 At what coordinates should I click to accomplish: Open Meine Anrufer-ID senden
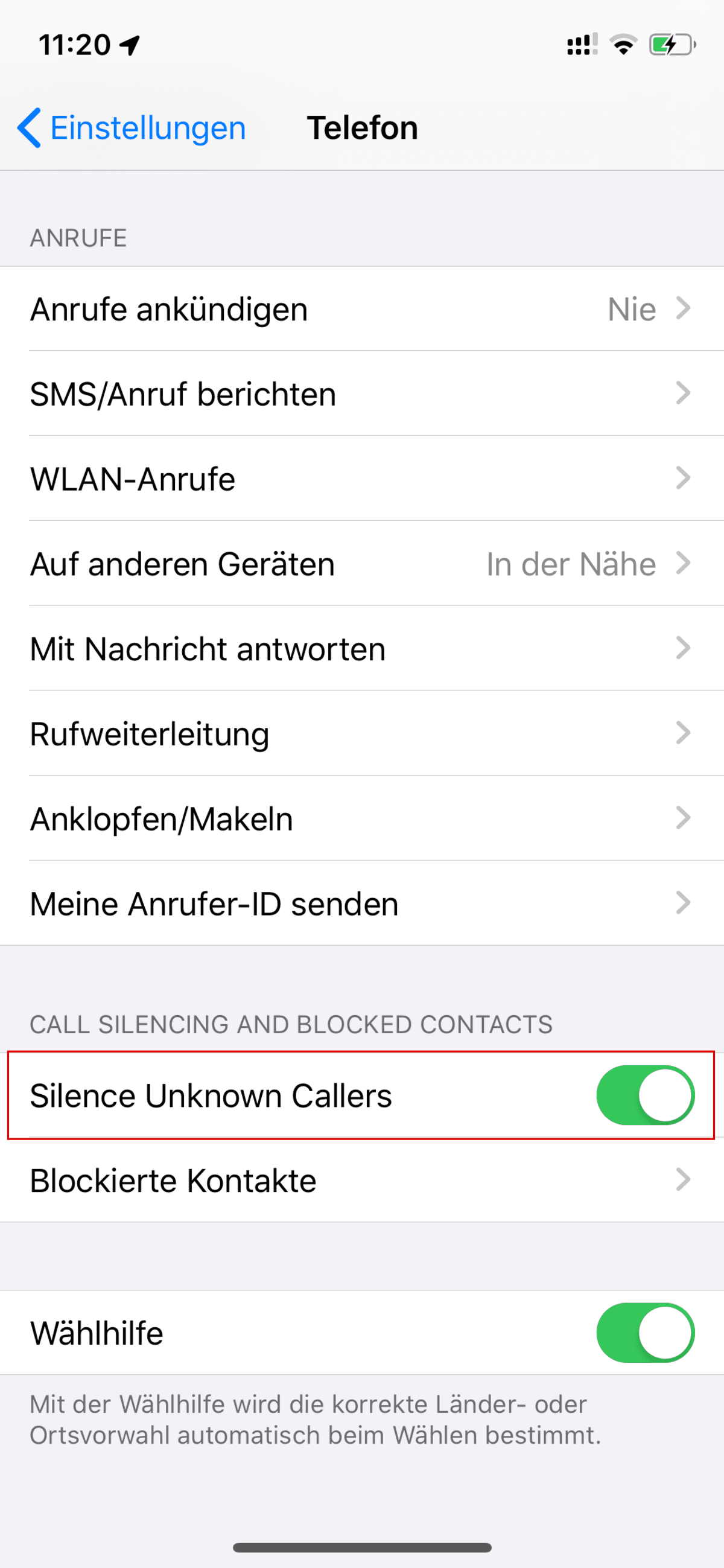point(362,904)
